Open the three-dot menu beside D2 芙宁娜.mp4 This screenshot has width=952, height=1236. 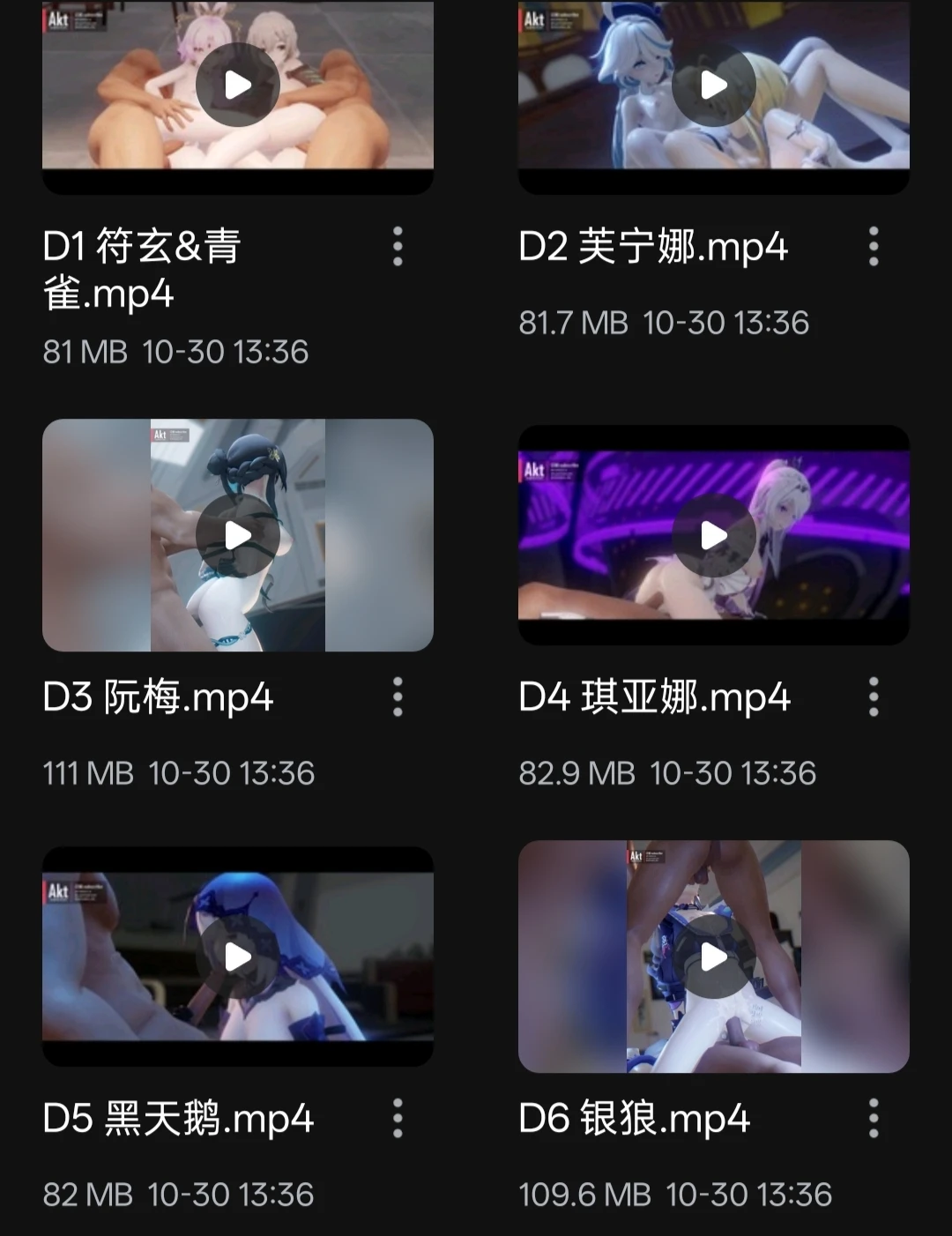pos(873,248)
